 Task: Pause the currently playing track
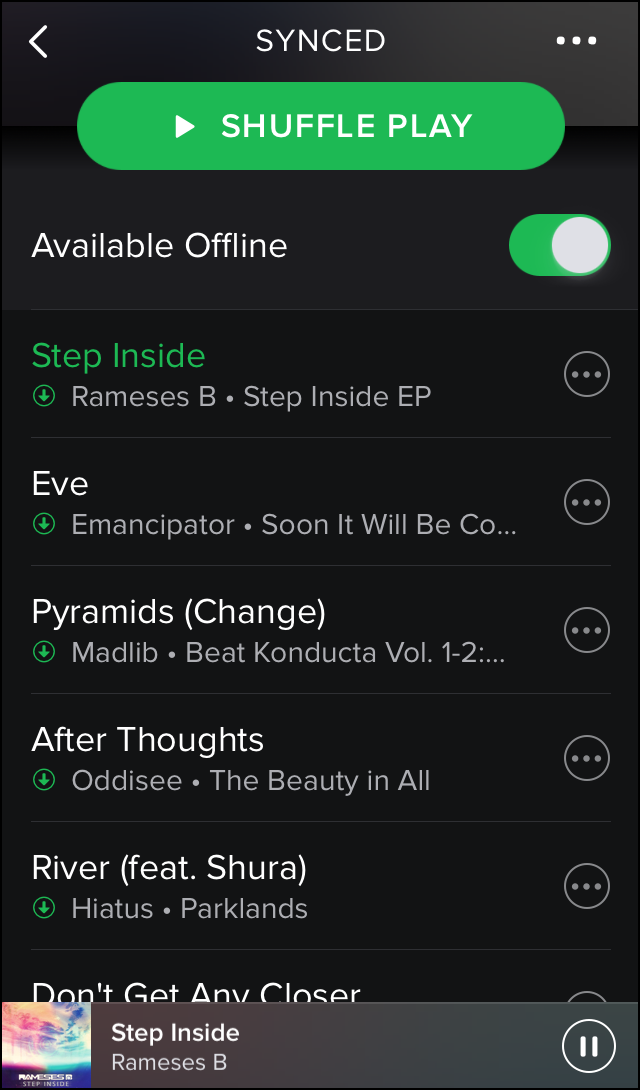pyautogui.click(x=588, y=1046)
